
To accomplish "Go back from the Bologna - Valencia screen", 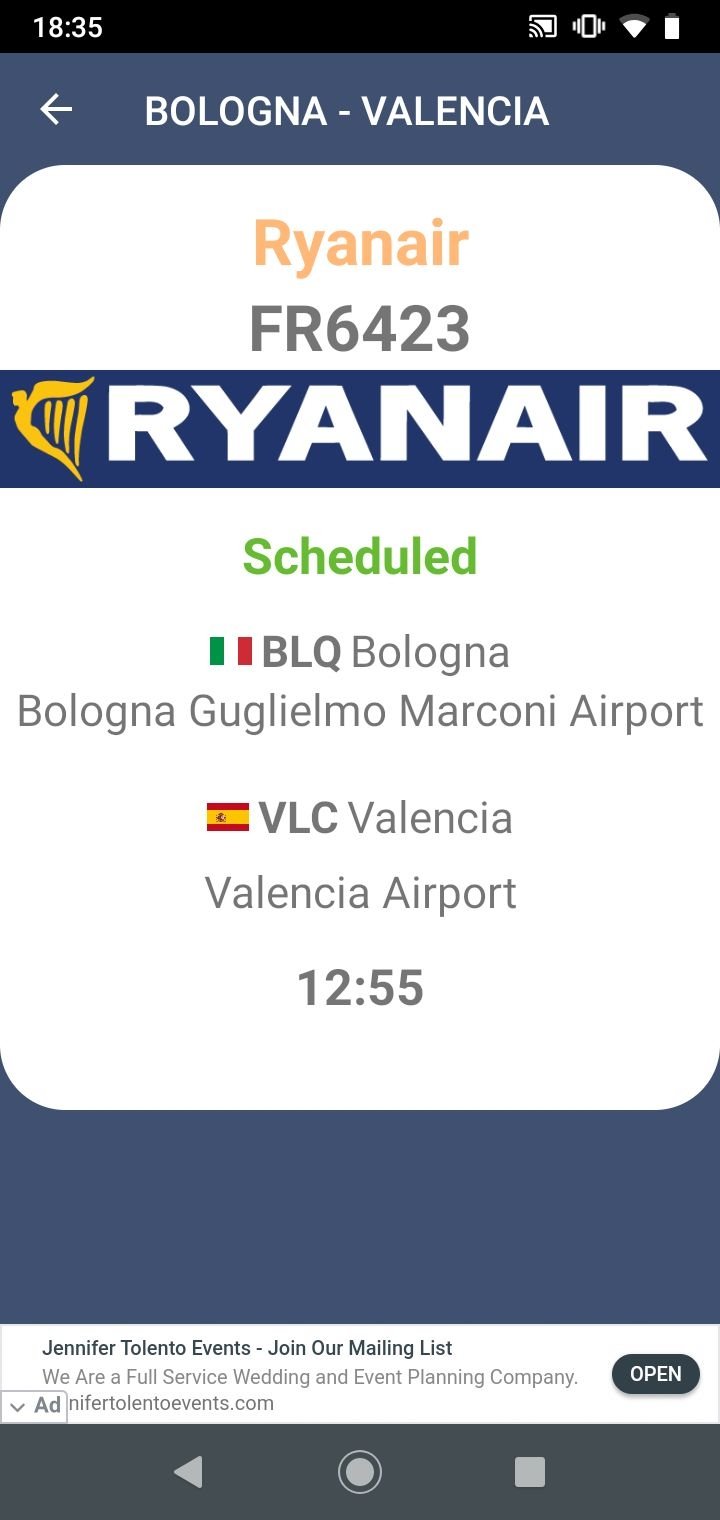I will 56,110.
